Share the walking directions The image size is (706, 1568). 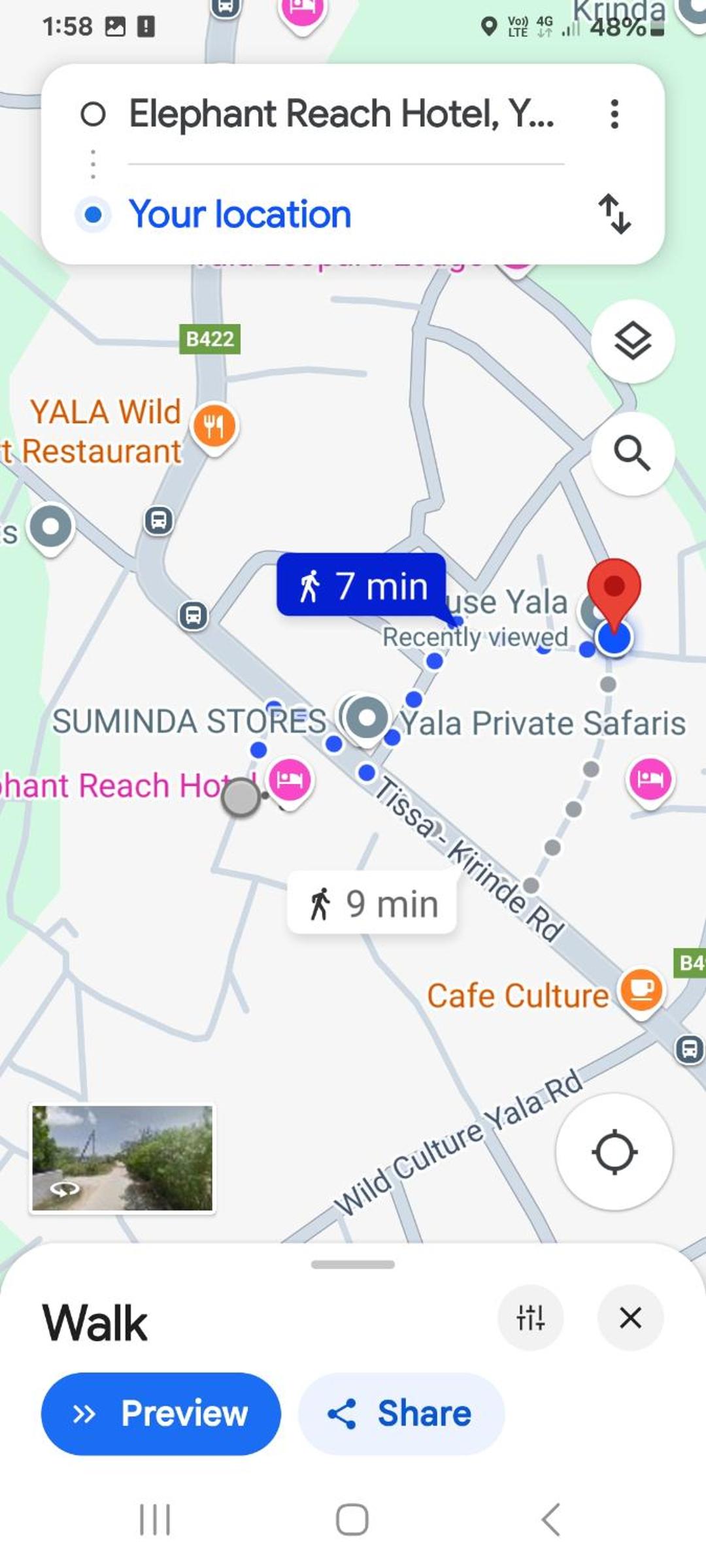point(401,1414)
